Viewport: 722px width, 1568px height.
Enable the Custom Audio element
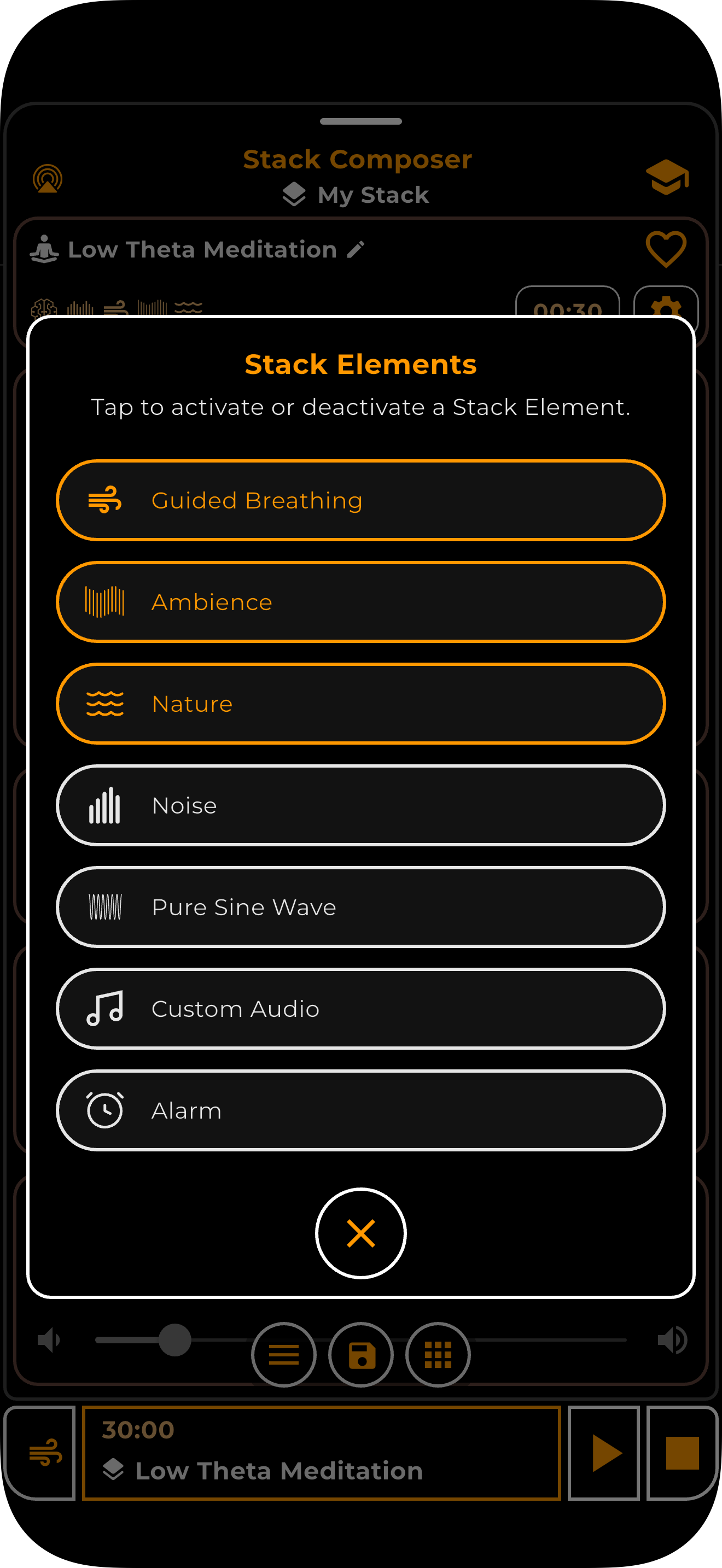pos(361,1009)
